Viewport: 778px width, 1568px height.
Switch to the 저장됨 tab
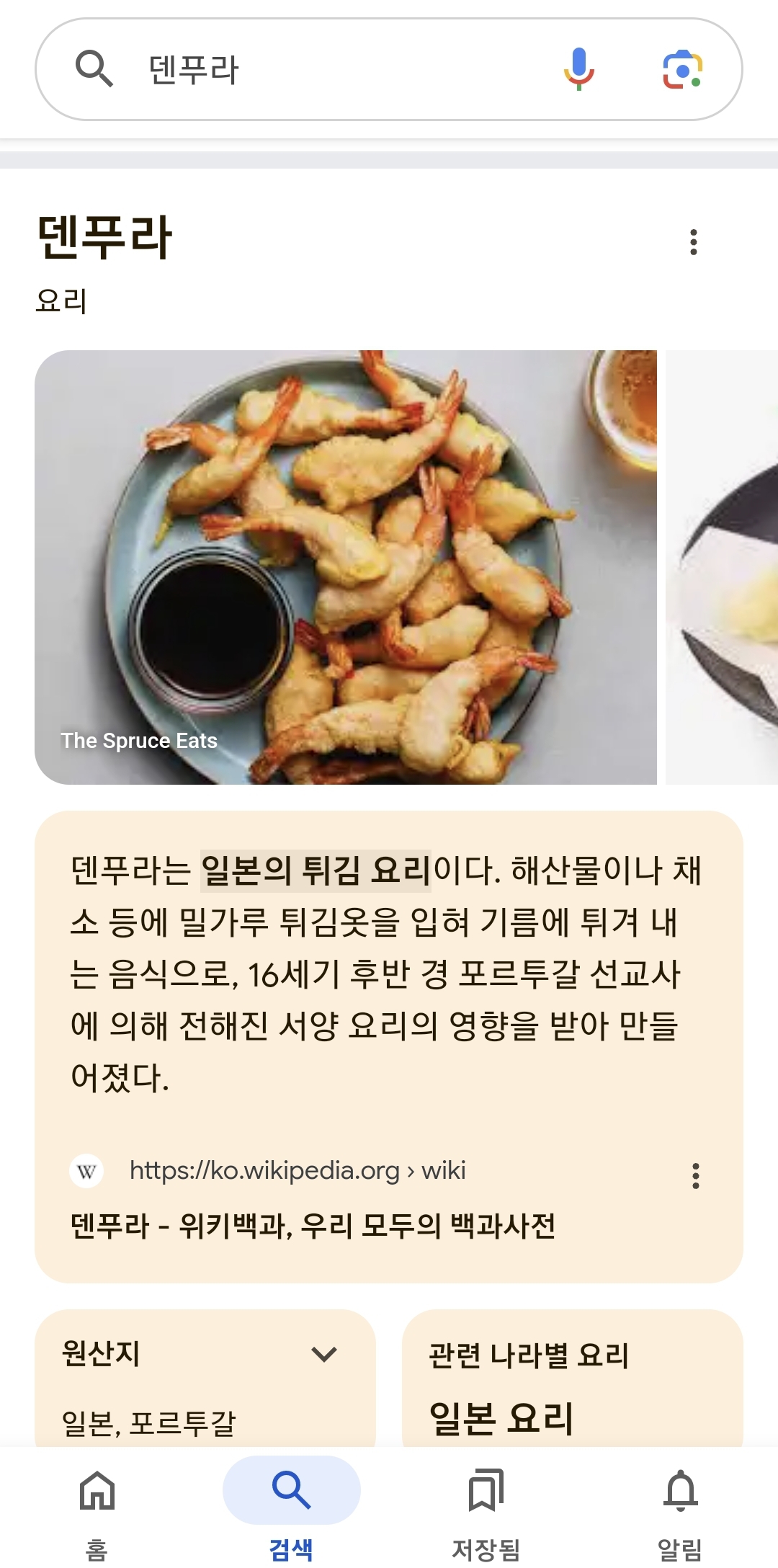point(486,1506)
